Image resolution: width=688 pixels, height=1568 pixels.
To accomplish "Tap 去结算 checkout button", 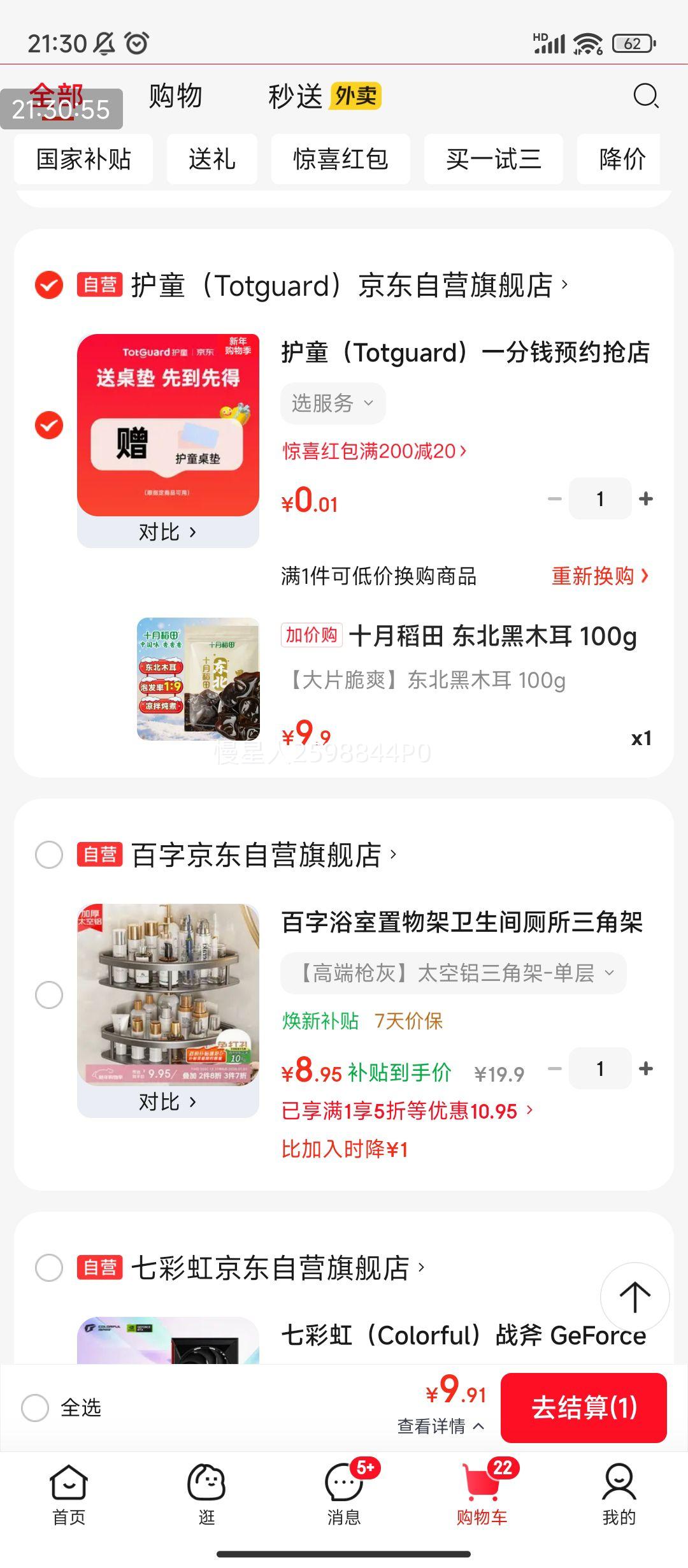I will tap(584, 1408).
